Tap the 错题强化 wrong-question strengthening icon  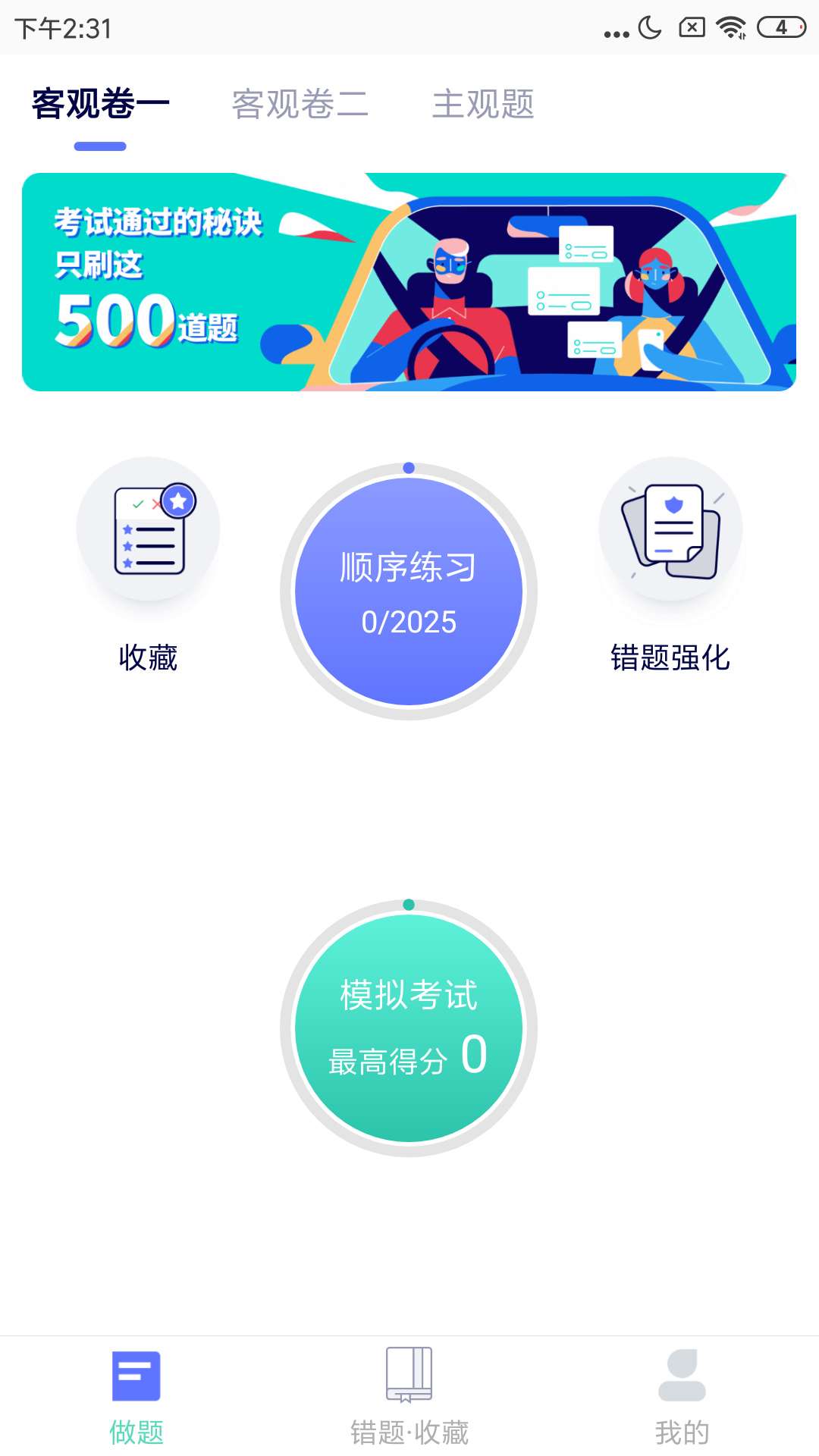(x=670, y=531)
